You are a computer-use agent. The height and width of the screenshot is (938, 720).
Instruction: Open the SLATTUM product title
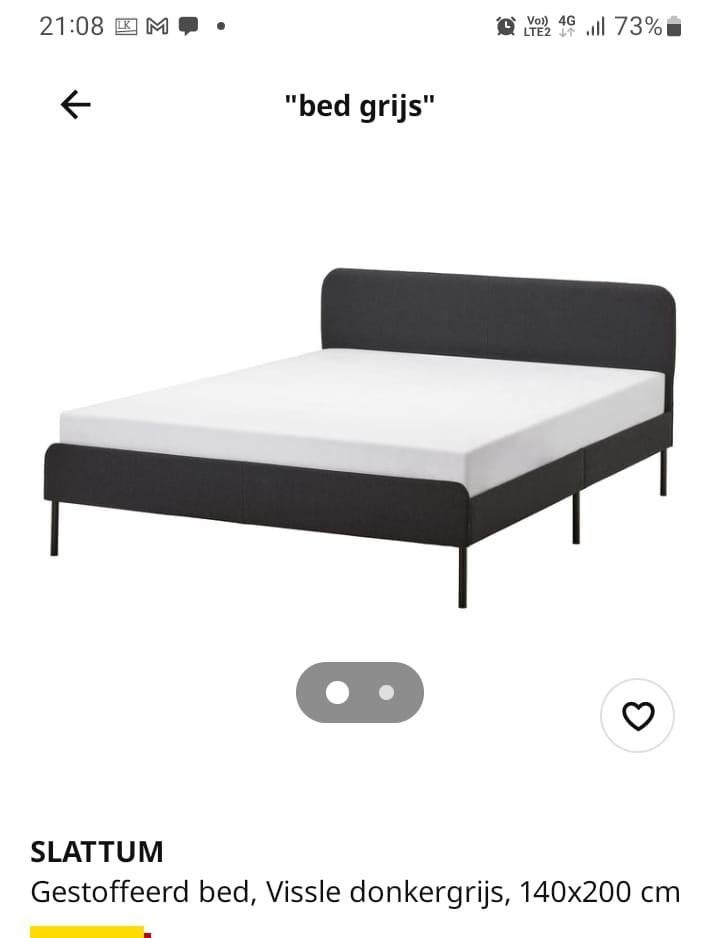(x=97, y=851)
